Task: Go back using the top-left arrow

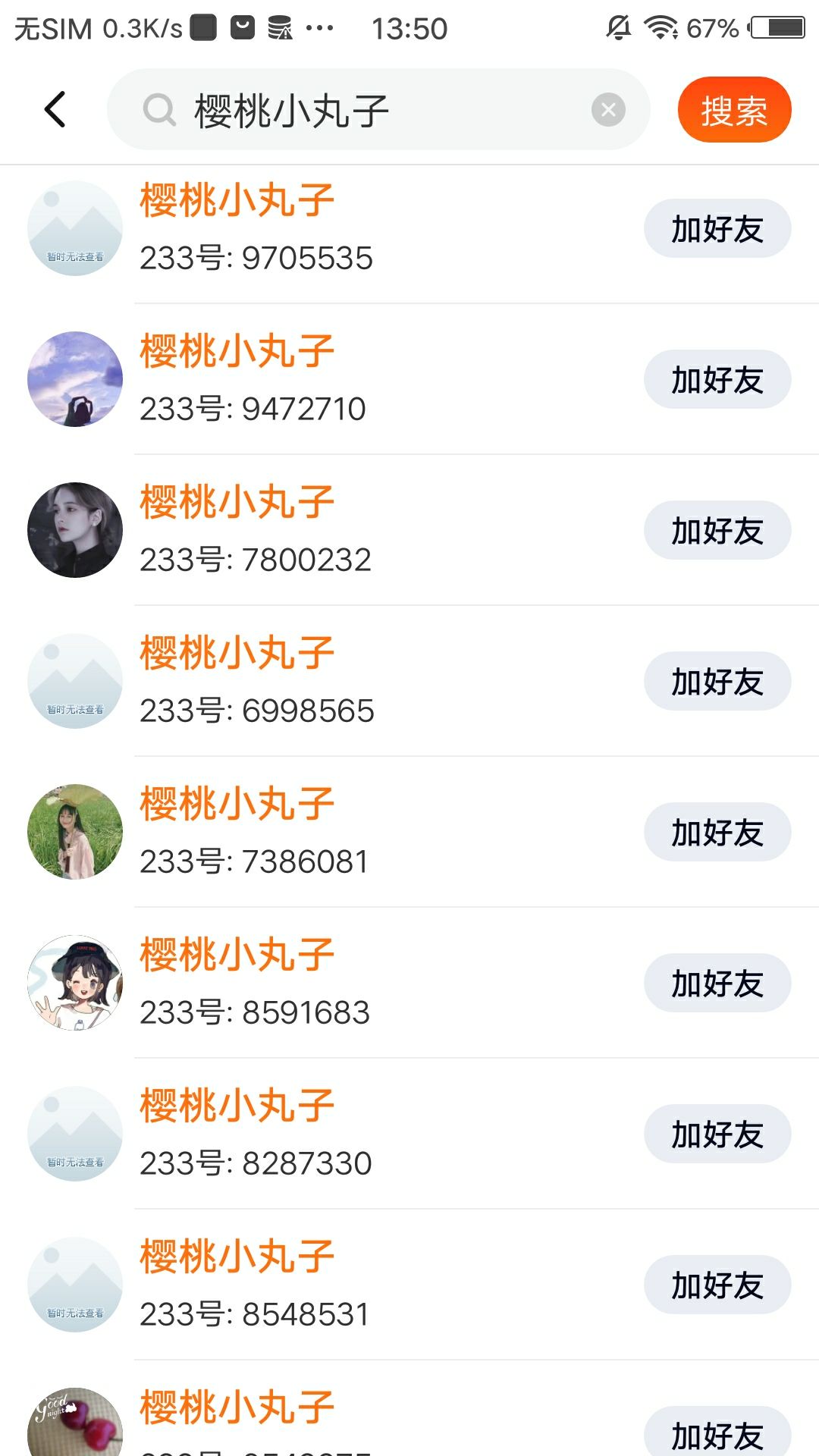Action: [55, 110]
